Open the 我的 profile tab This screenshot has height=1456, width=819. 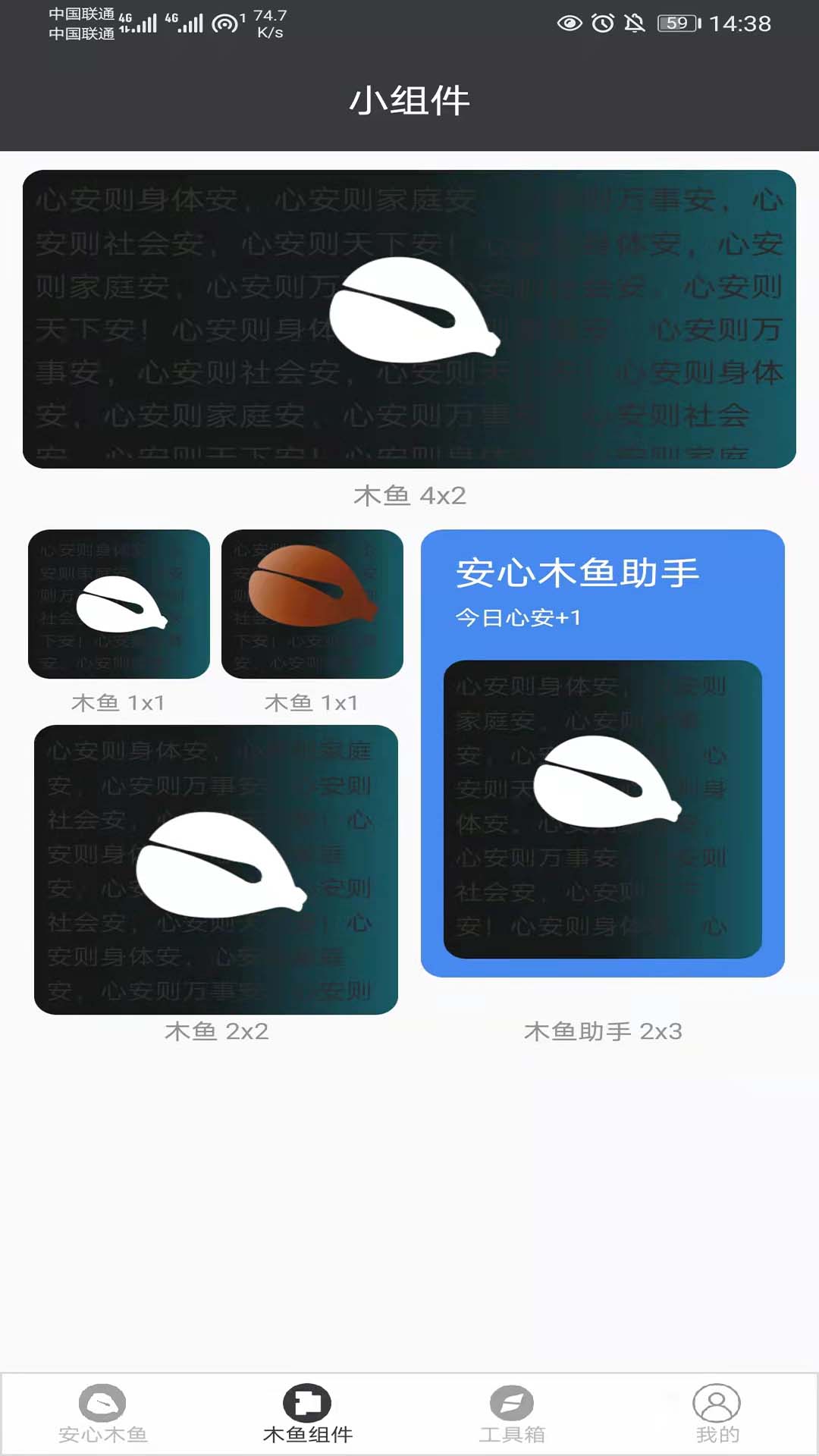[x=717, y=1414]
